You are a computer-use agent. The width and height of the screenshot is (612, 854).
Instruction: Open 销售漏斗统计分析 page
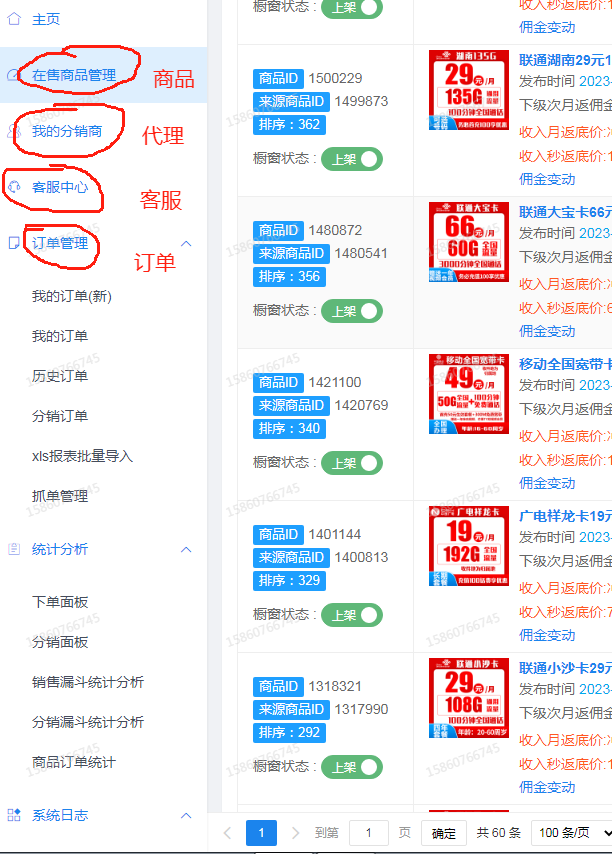87,682
